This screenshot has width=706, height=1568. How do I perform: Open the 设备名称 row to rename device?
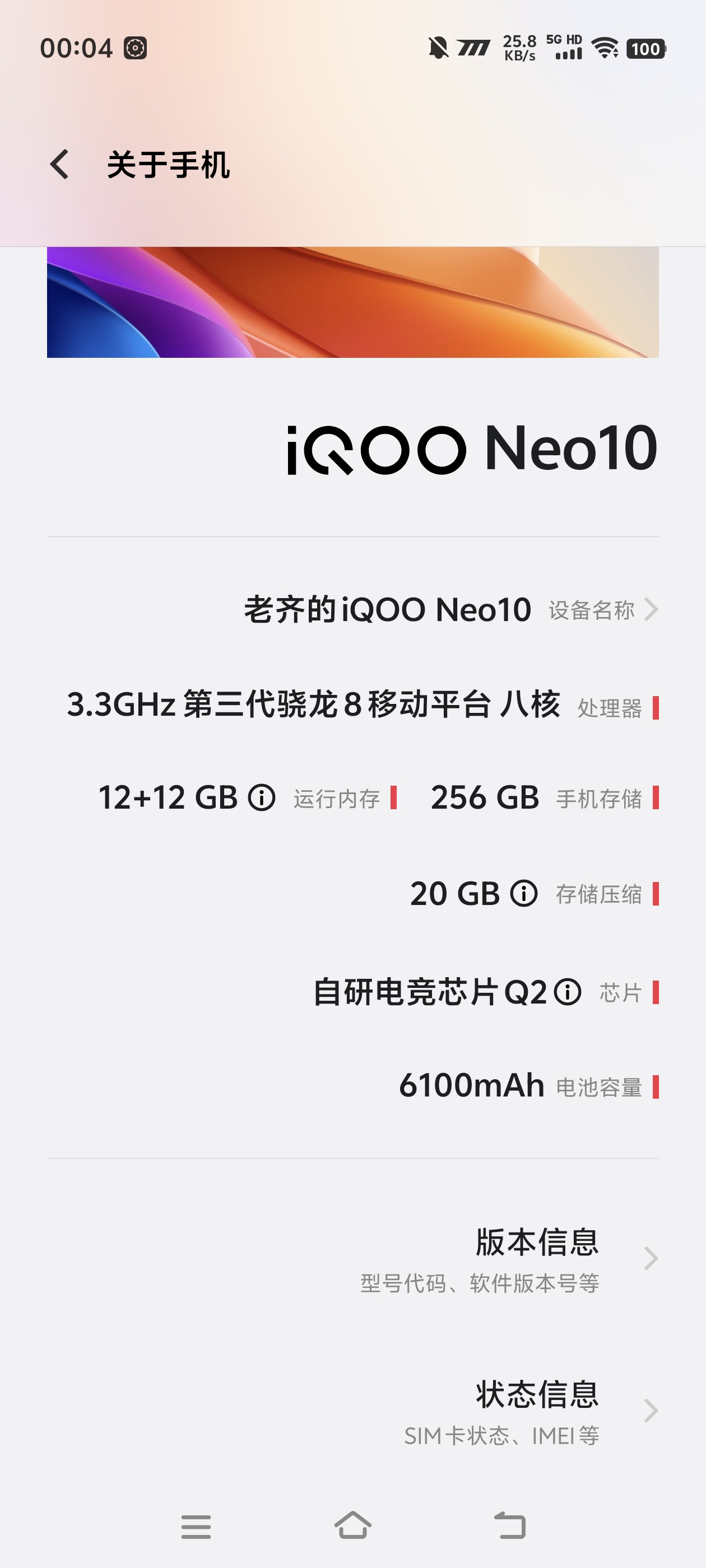tap(352, 609)
